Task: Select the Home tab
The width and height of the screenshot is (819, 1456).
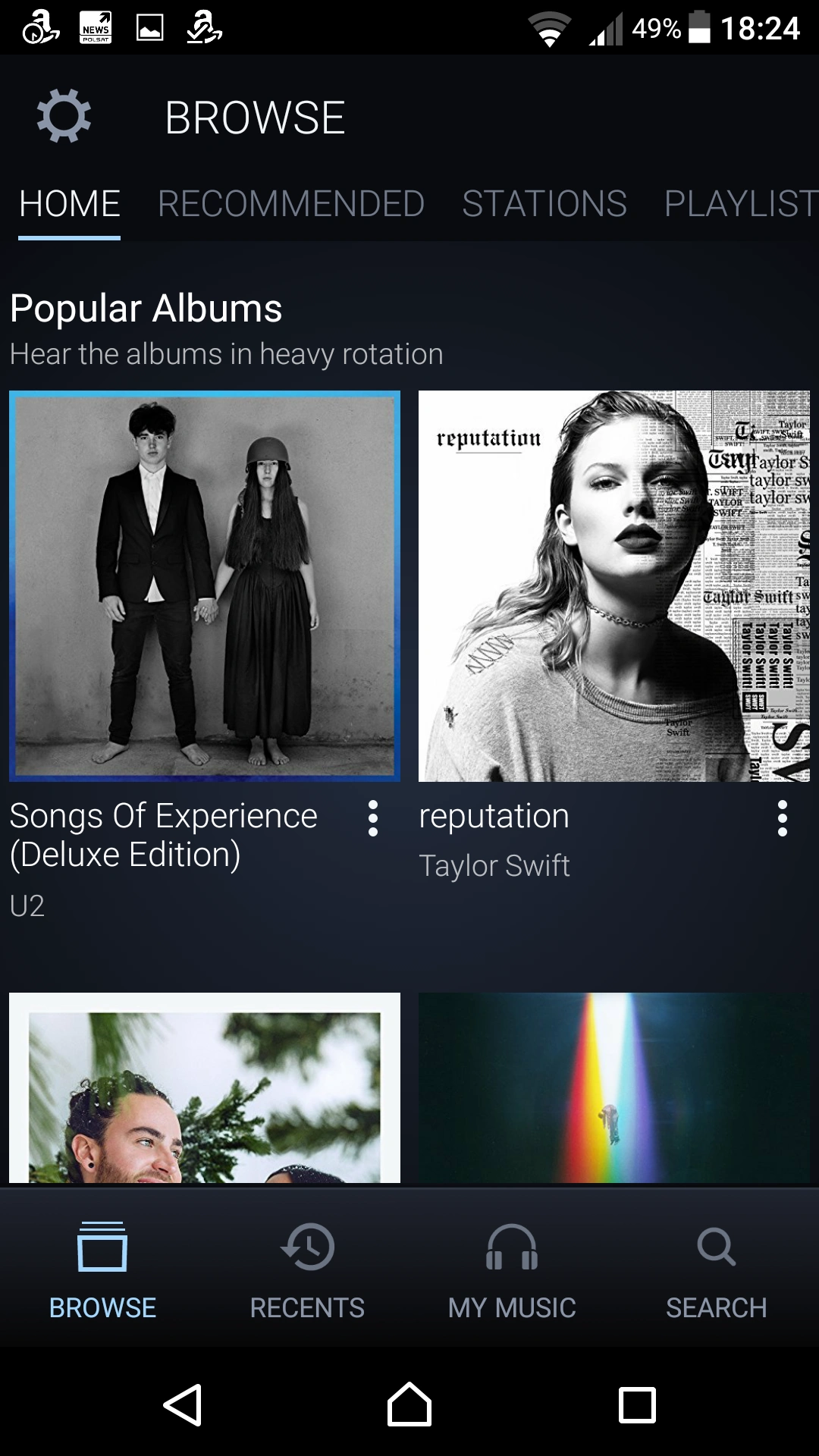Action: (69, 204)
